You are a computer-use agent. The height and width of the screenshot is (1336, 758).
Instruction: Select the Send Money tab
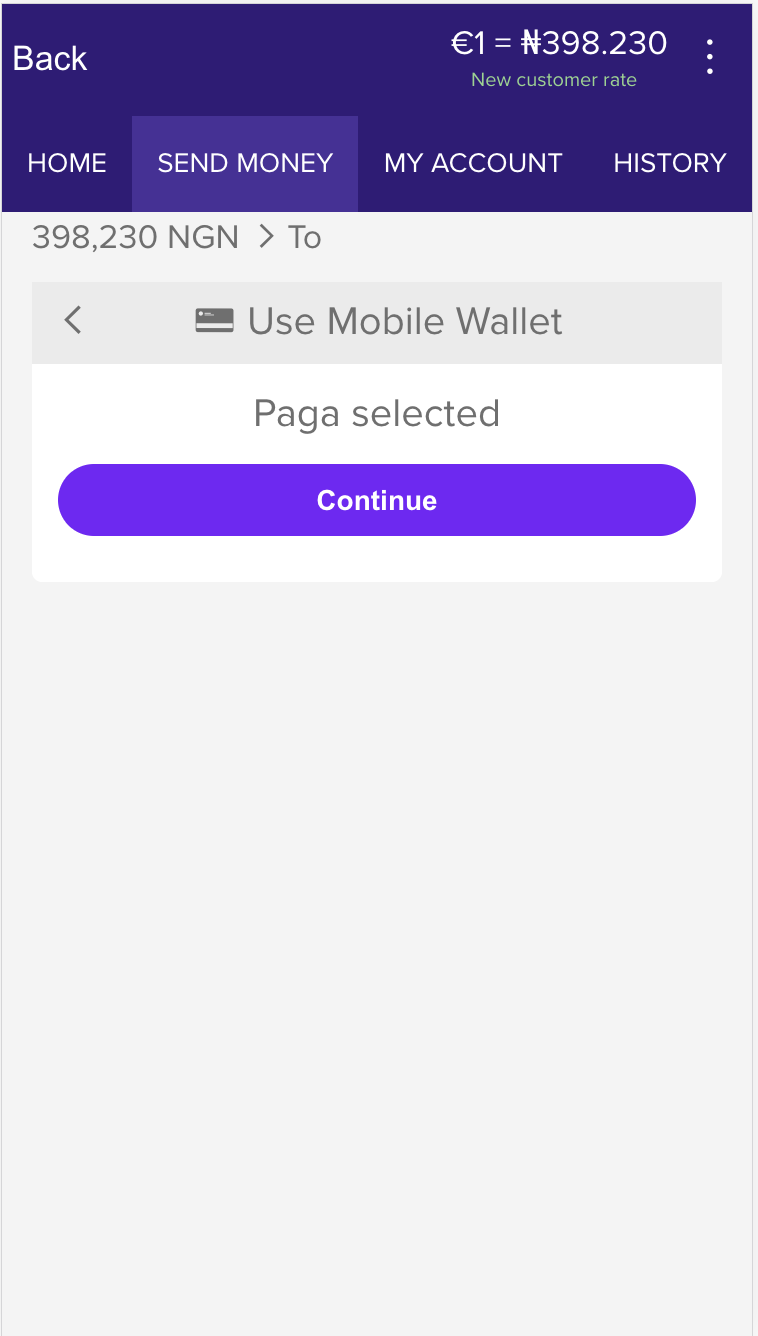click(245, 163)
